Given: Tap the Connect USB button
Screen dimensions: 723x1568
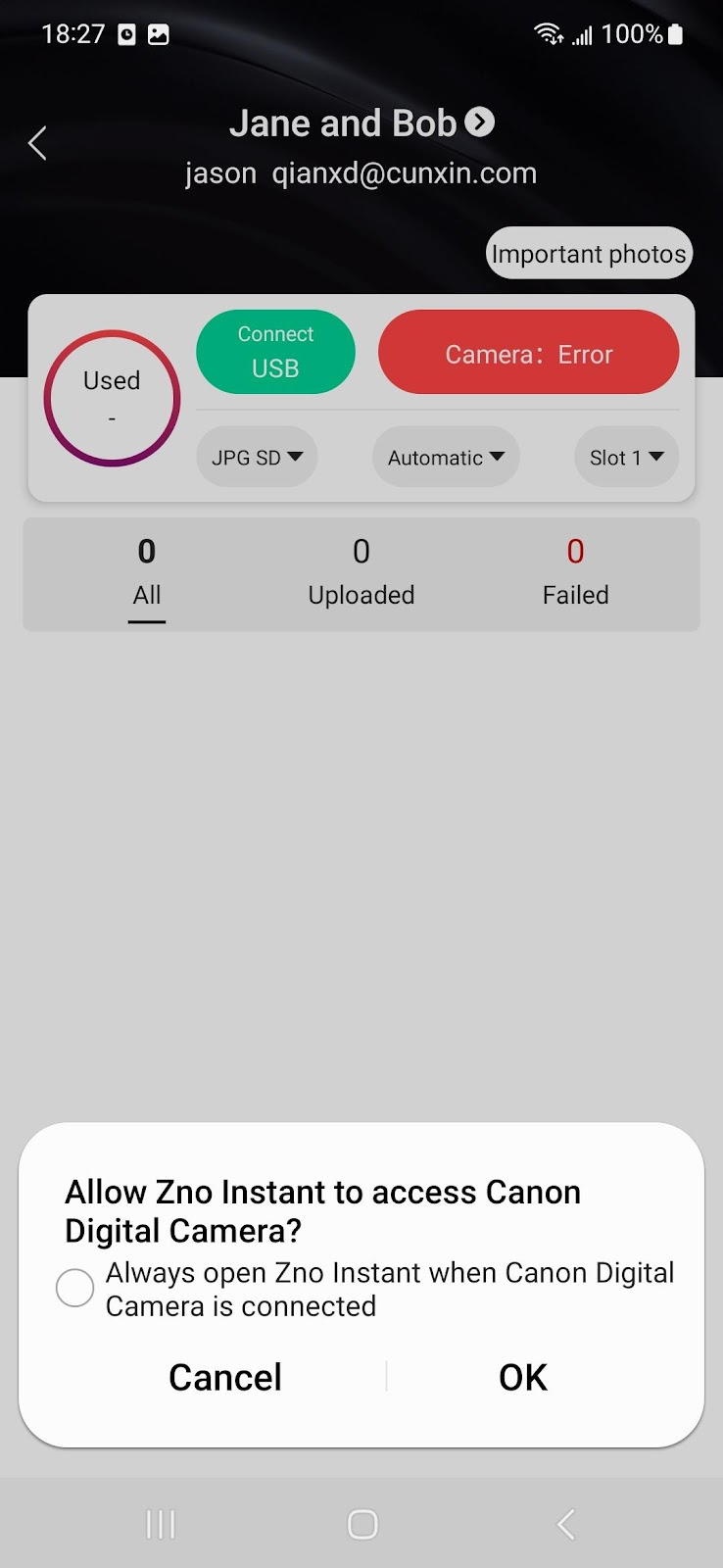Looking at the screenshot, I should pyautogui.click(x=275, y=352).
